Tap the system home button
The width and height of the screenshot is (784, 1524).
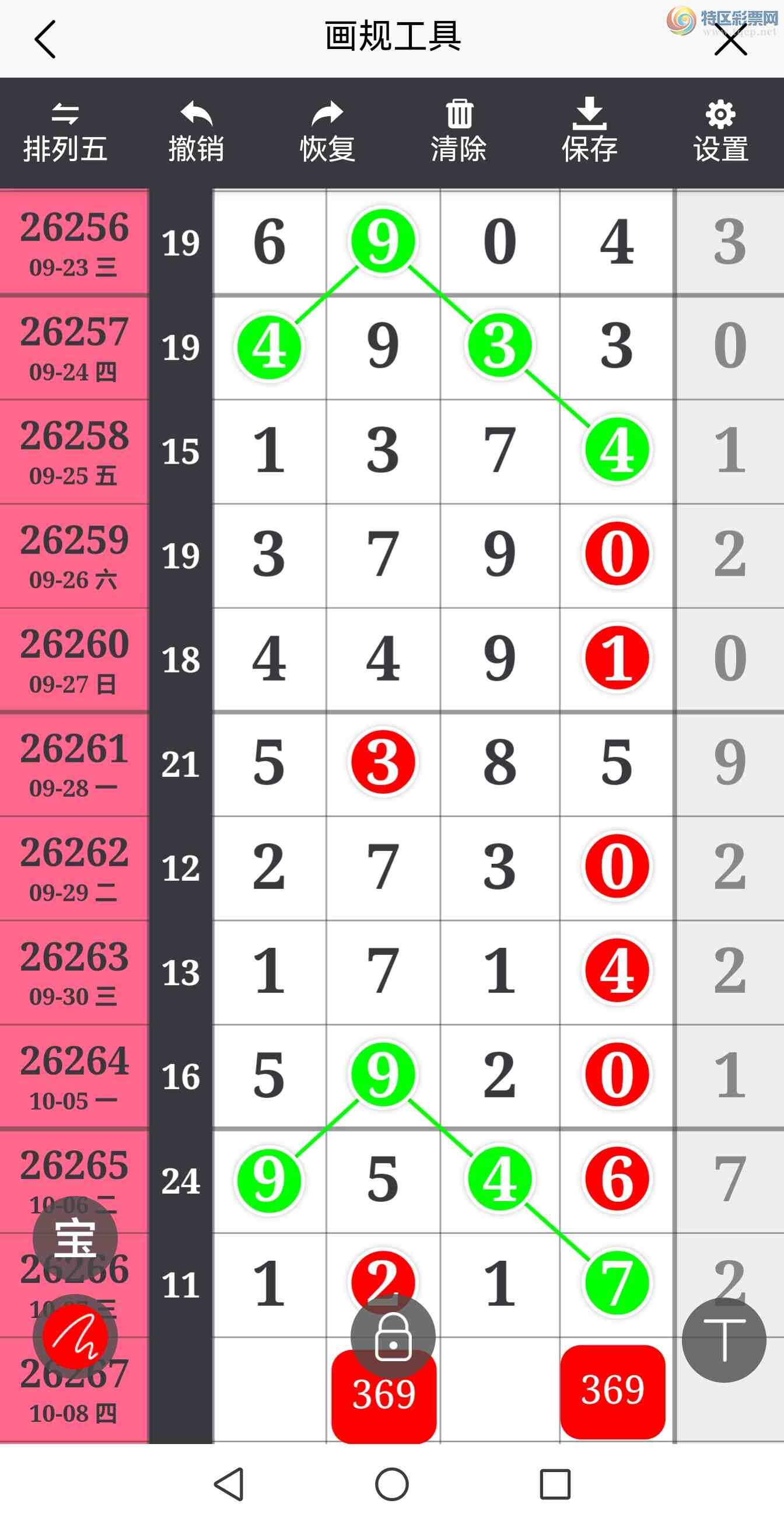(x=392, y=1485)
